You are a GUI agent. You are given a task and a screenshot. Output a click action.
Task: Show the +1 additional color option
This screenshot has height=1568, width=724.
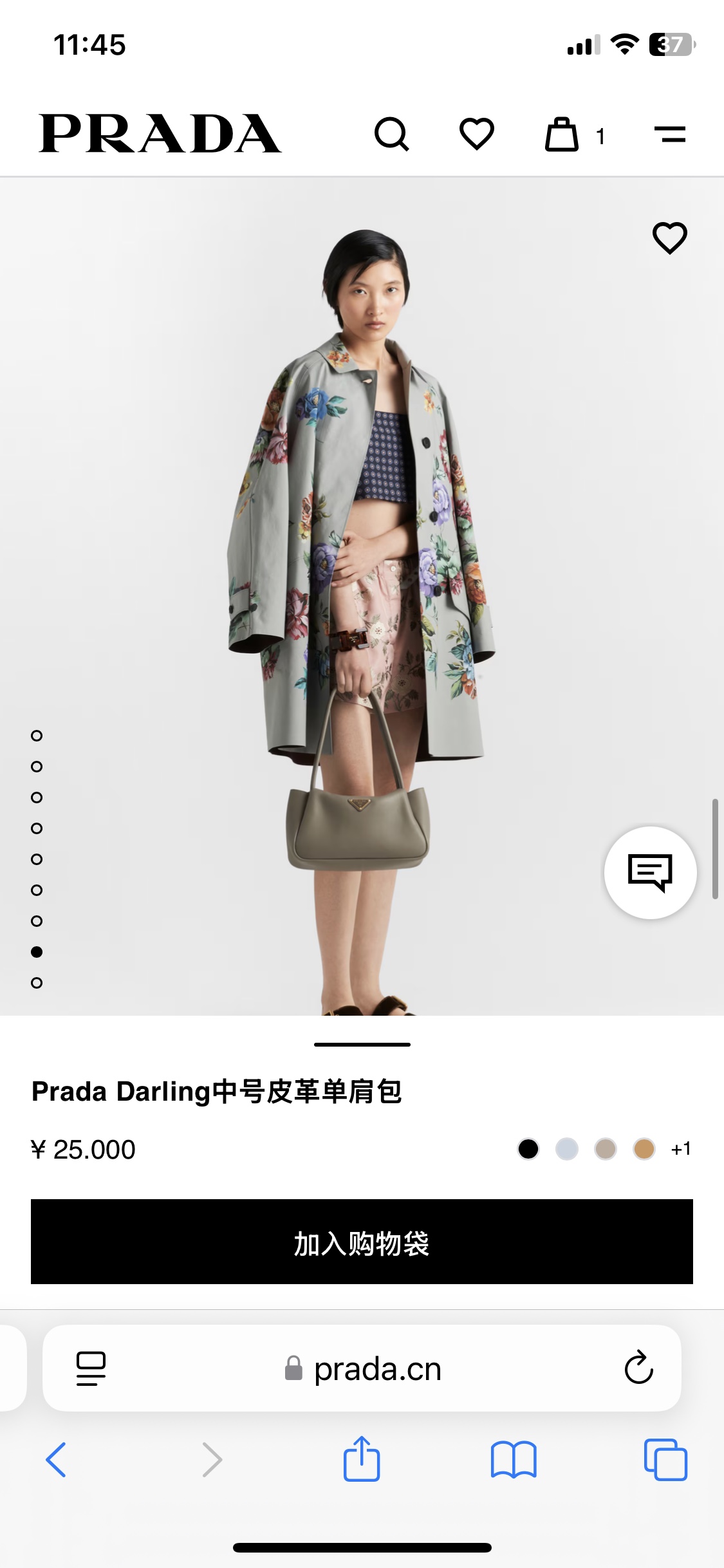pos(681,1149)
